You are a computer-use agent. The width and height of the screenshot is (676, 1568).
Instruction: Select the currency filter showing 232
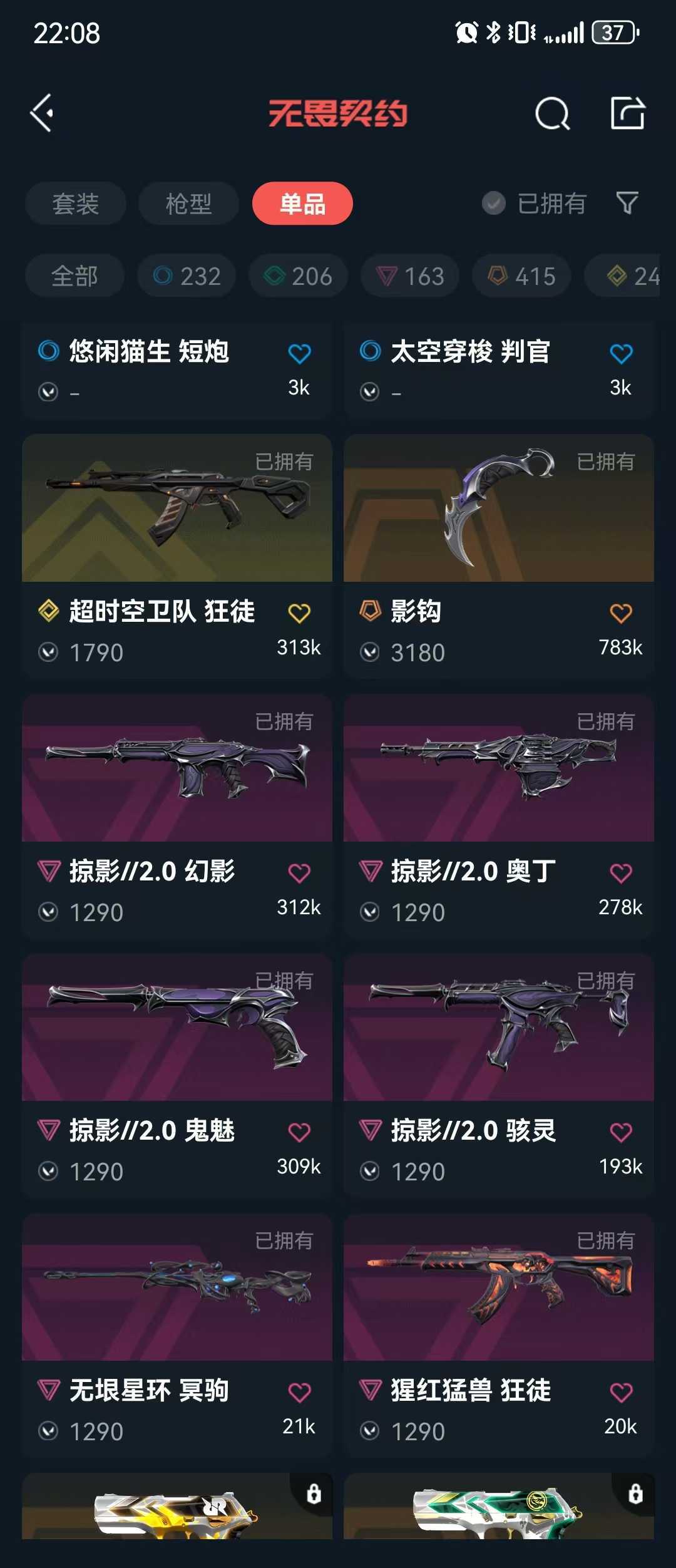[187, 276]
